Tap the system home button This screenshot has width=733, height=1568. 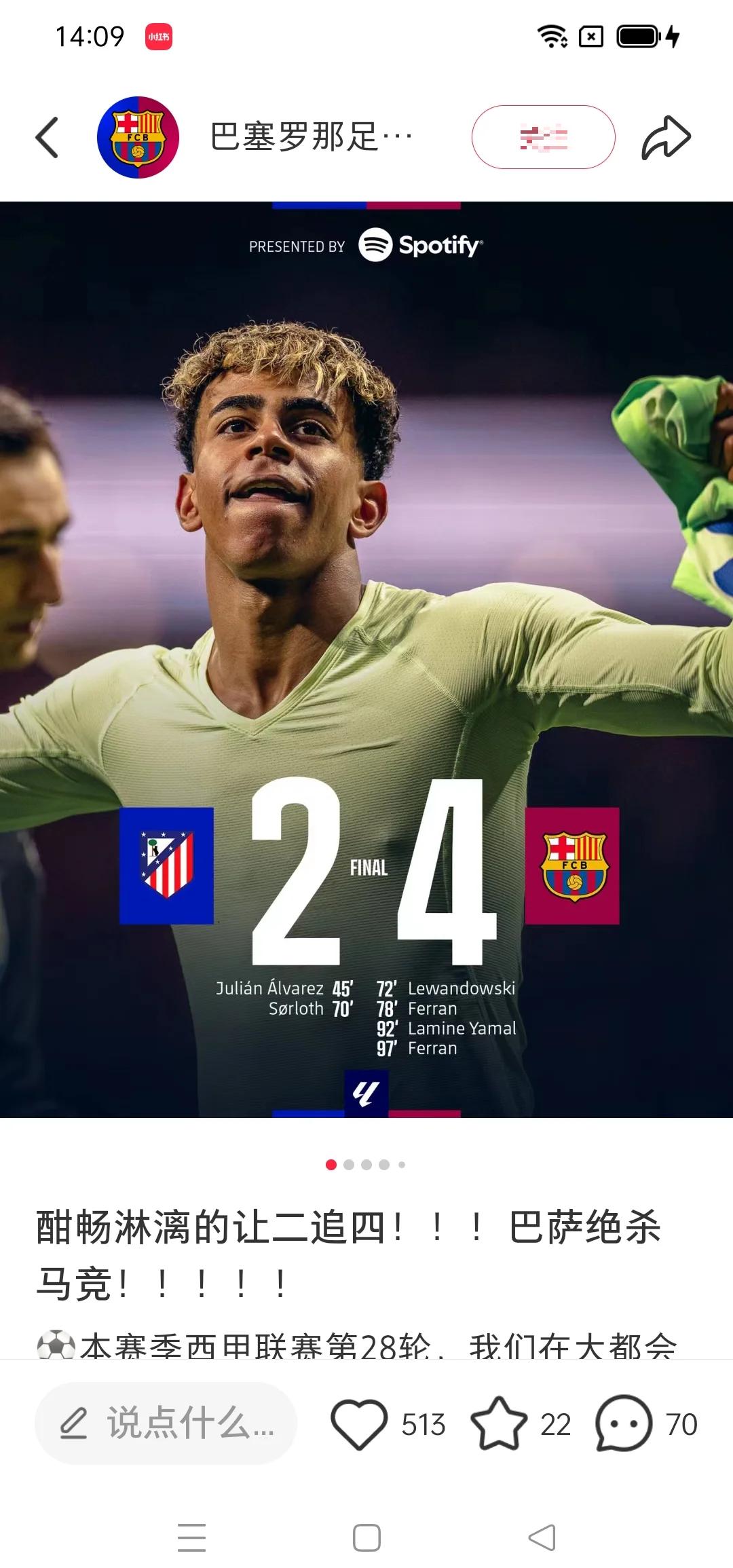click(x=366, y=1537)
